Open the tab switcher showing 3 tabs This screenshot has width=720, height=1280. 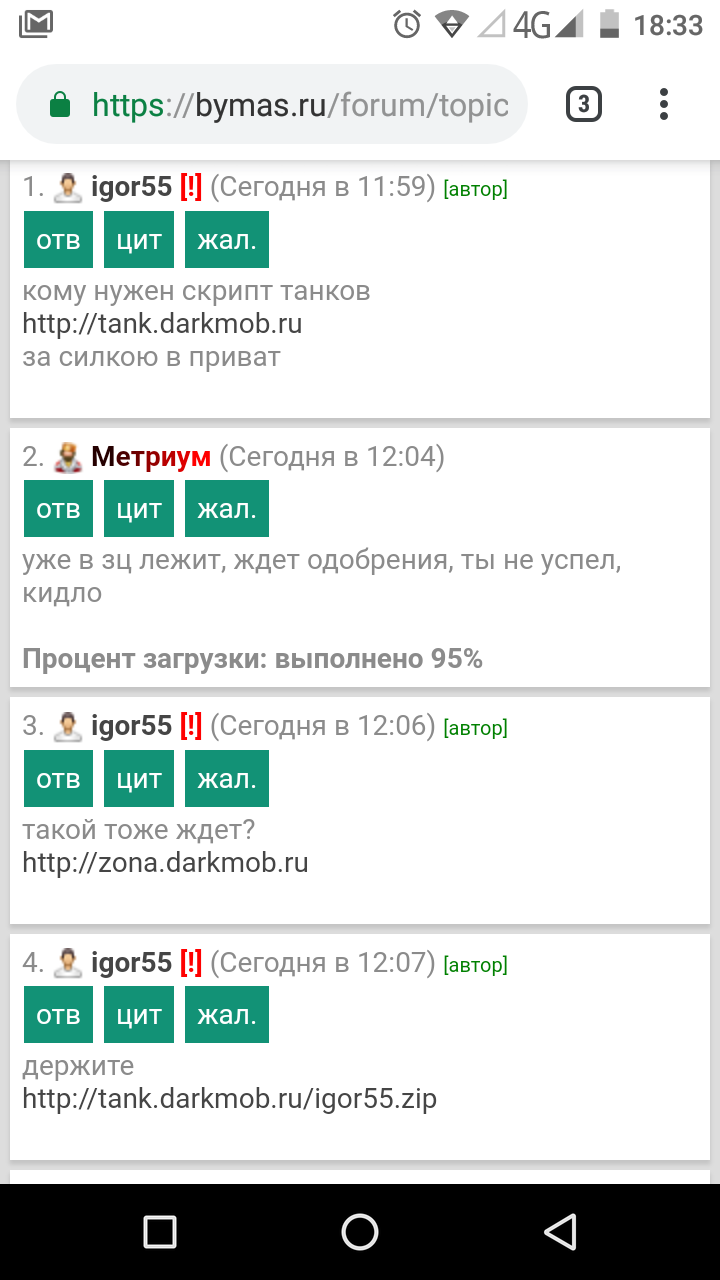click(x=584, y=105)
